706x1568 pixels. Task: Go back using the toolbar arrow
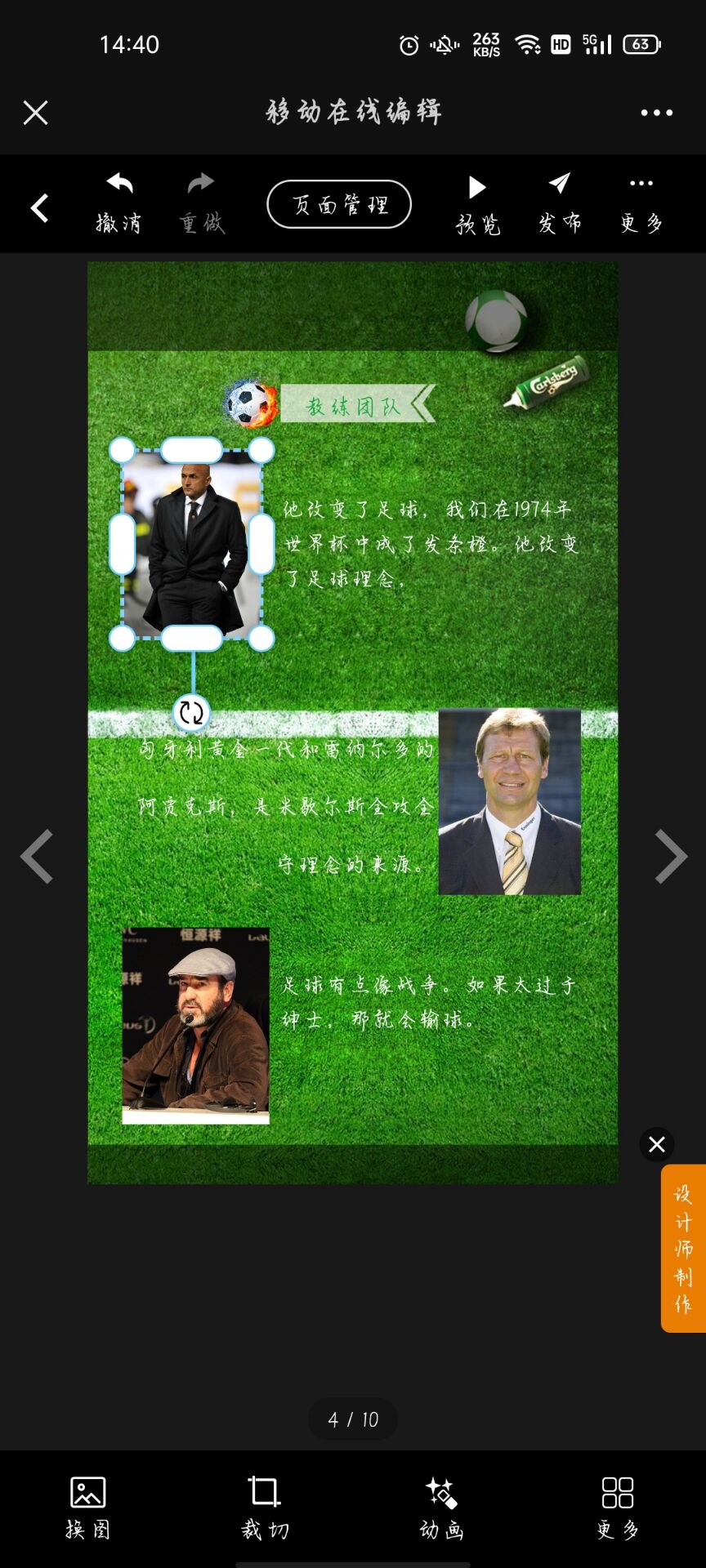[x=39, y=208]
